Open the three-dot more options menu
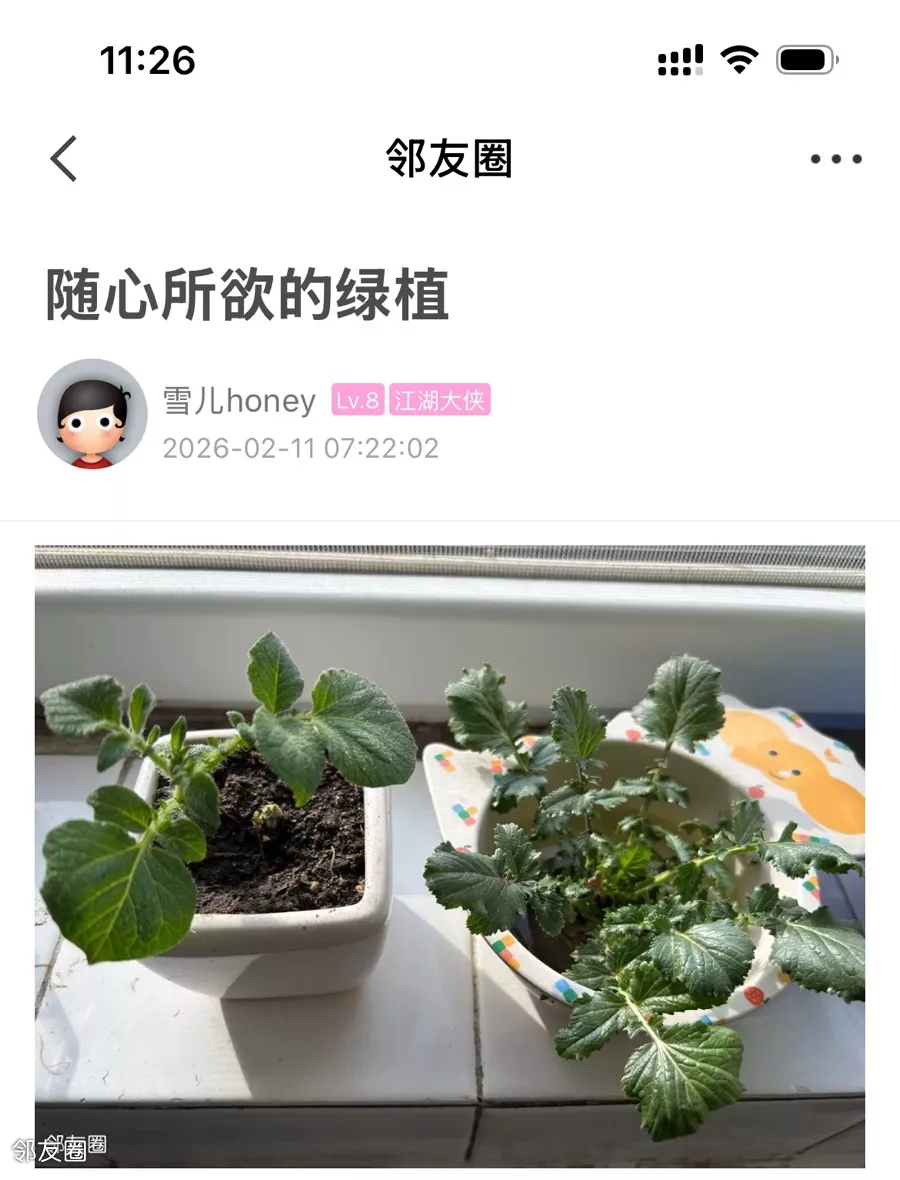The width and height of the screenshot is (900, 1180). 835,159
